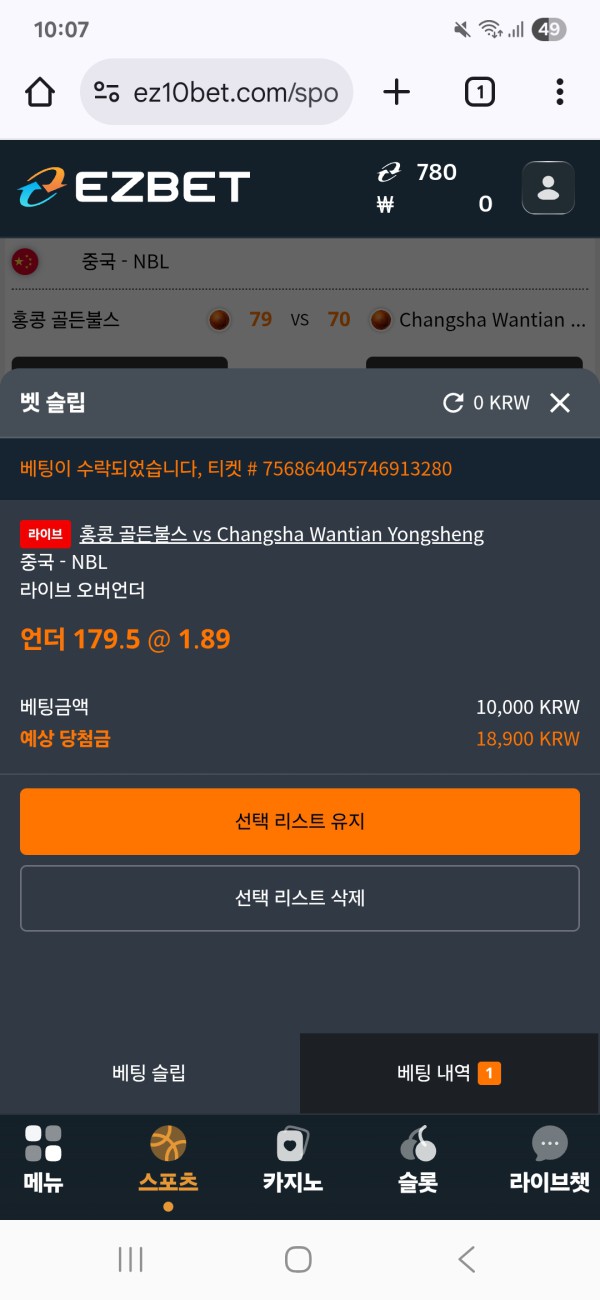Viewport: 600px width, 1300px height.
Task: Open a new browser tab
Action: 397,92
